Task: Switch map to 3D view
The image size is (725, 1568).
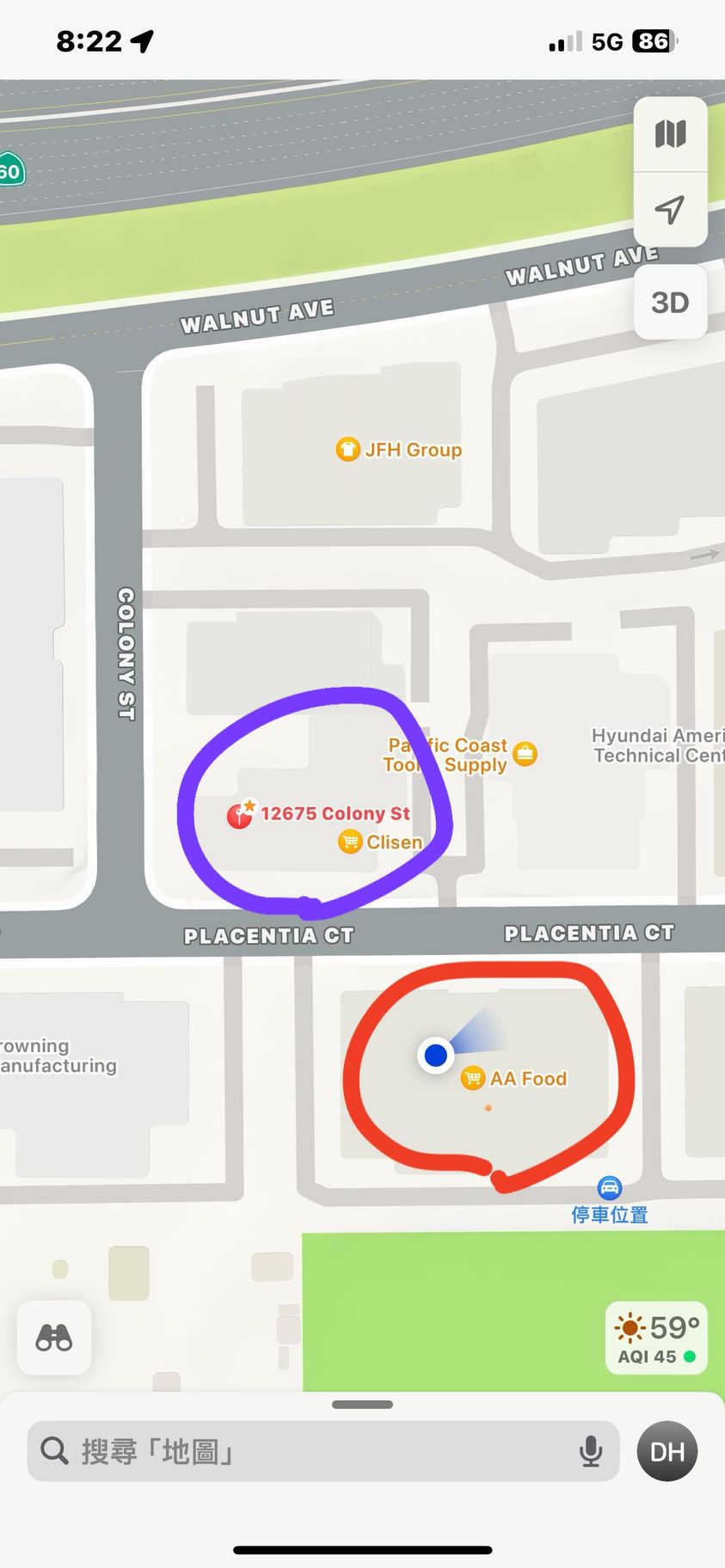Action: (670, 302)
